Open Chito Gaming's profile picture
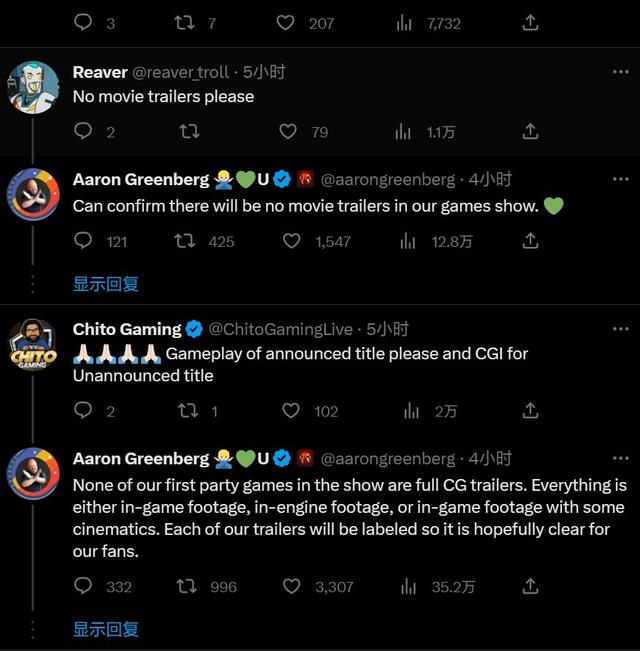The height and width of the screenshot is (651, 640). 32,343
